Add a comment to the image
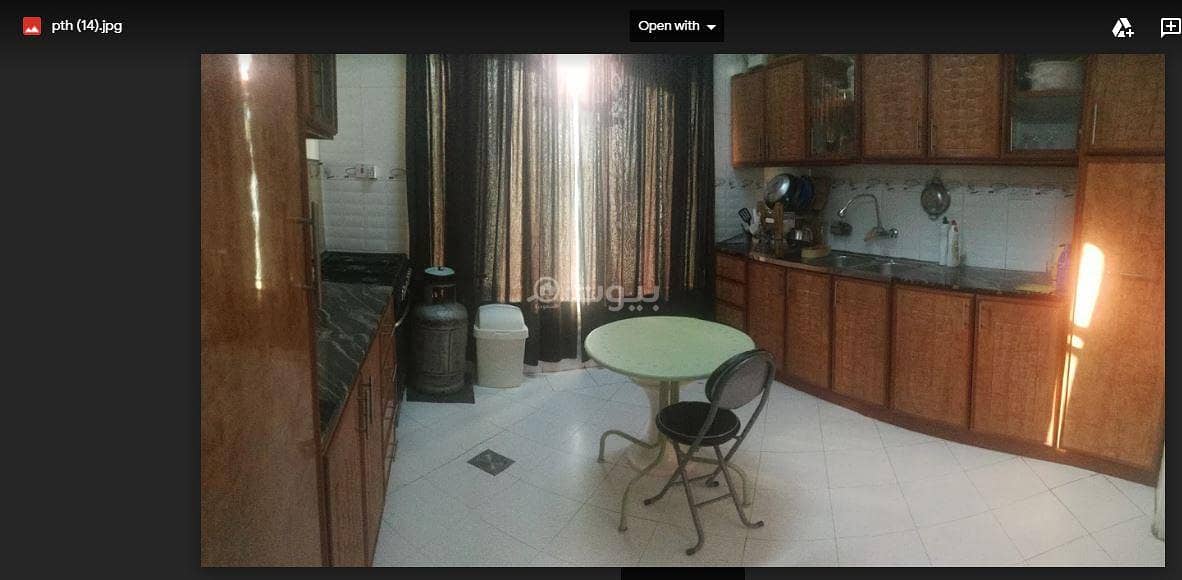Image resolution: width=1182 pixels, height=580 pixels. coord(1170,27)
